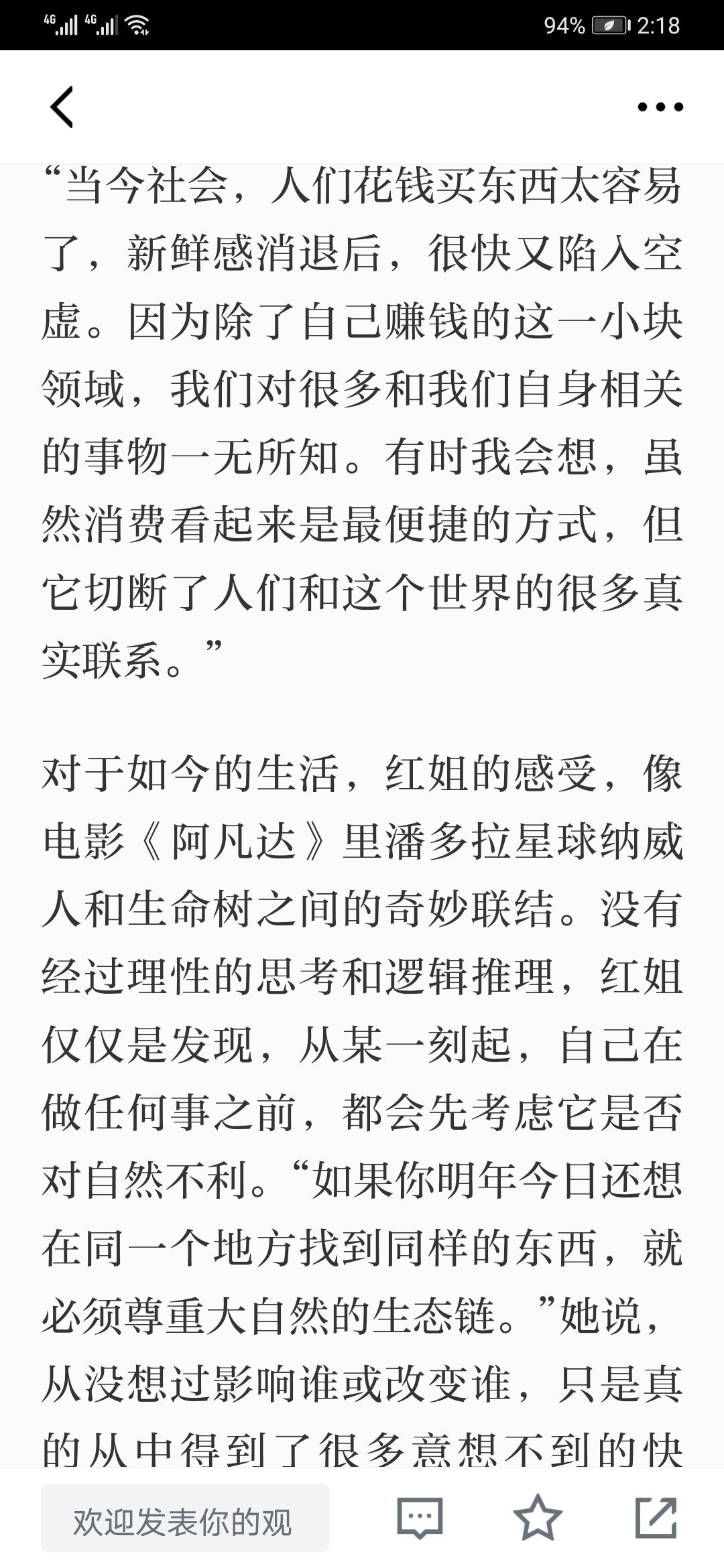Open the three-dot overflow menu

coord(660,107)
